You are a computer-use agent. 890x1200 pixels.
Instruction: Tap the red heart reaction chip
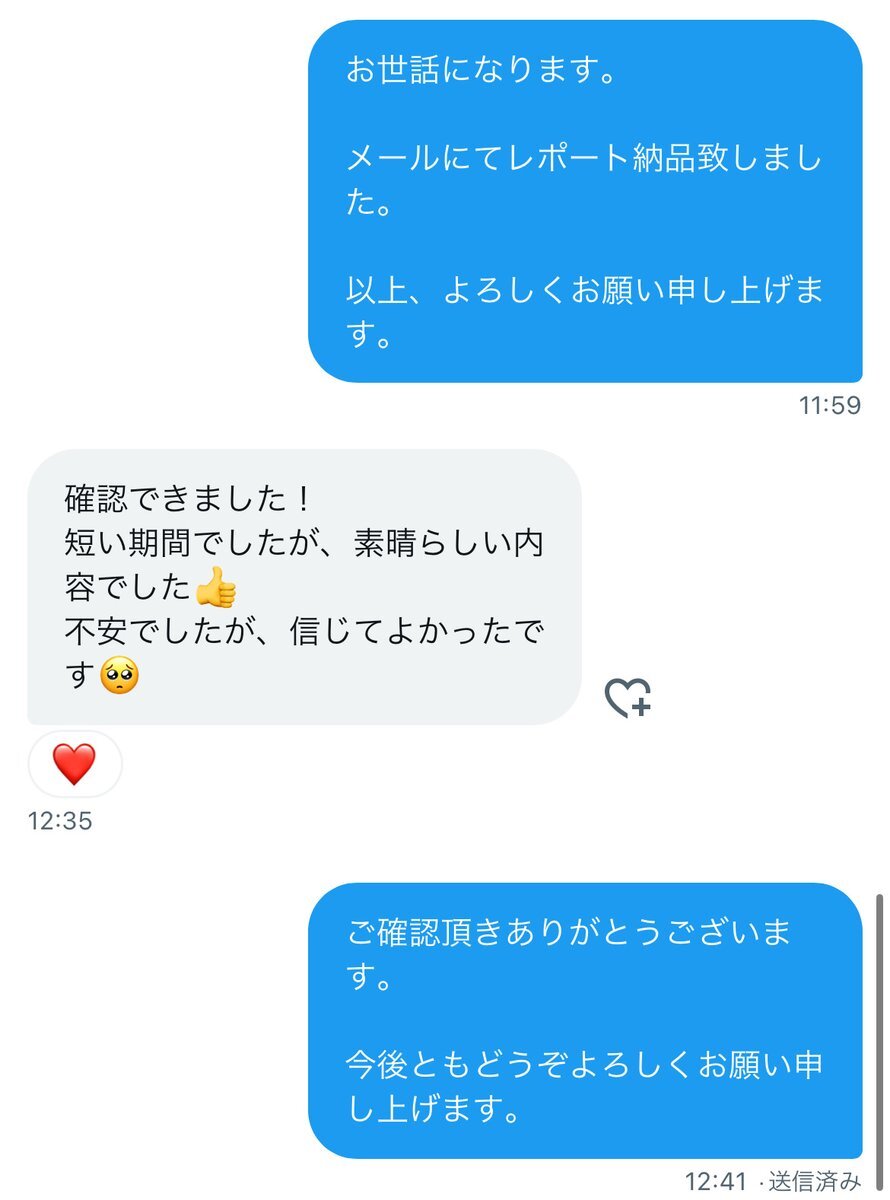pos(74,764)
